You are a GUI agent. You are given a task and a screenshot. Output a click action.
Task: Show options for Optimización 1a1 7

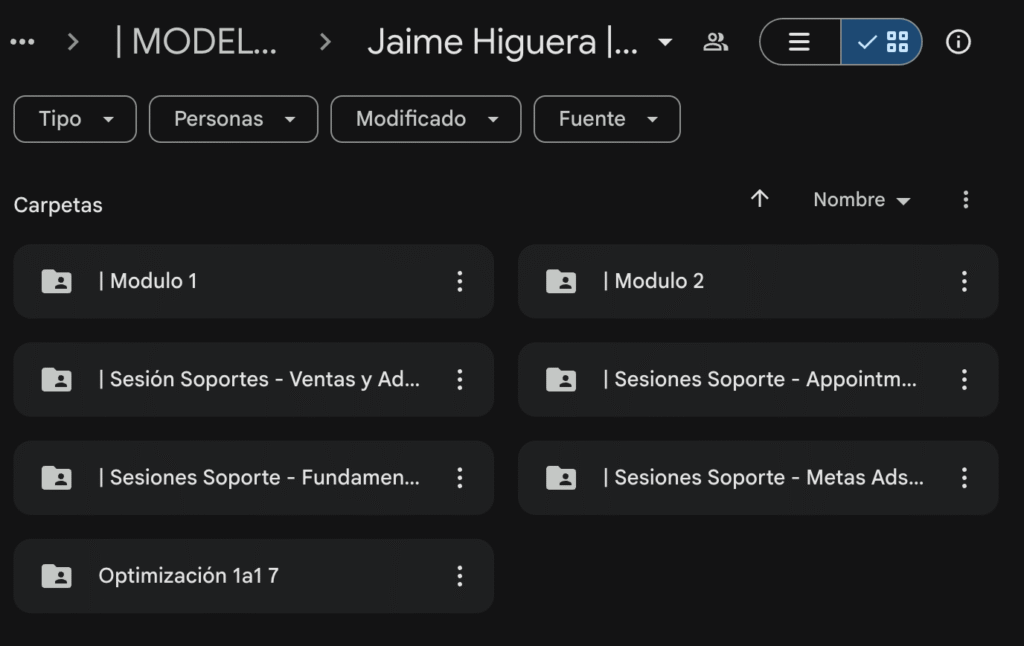pyautogui.click(x=460, y=575)
